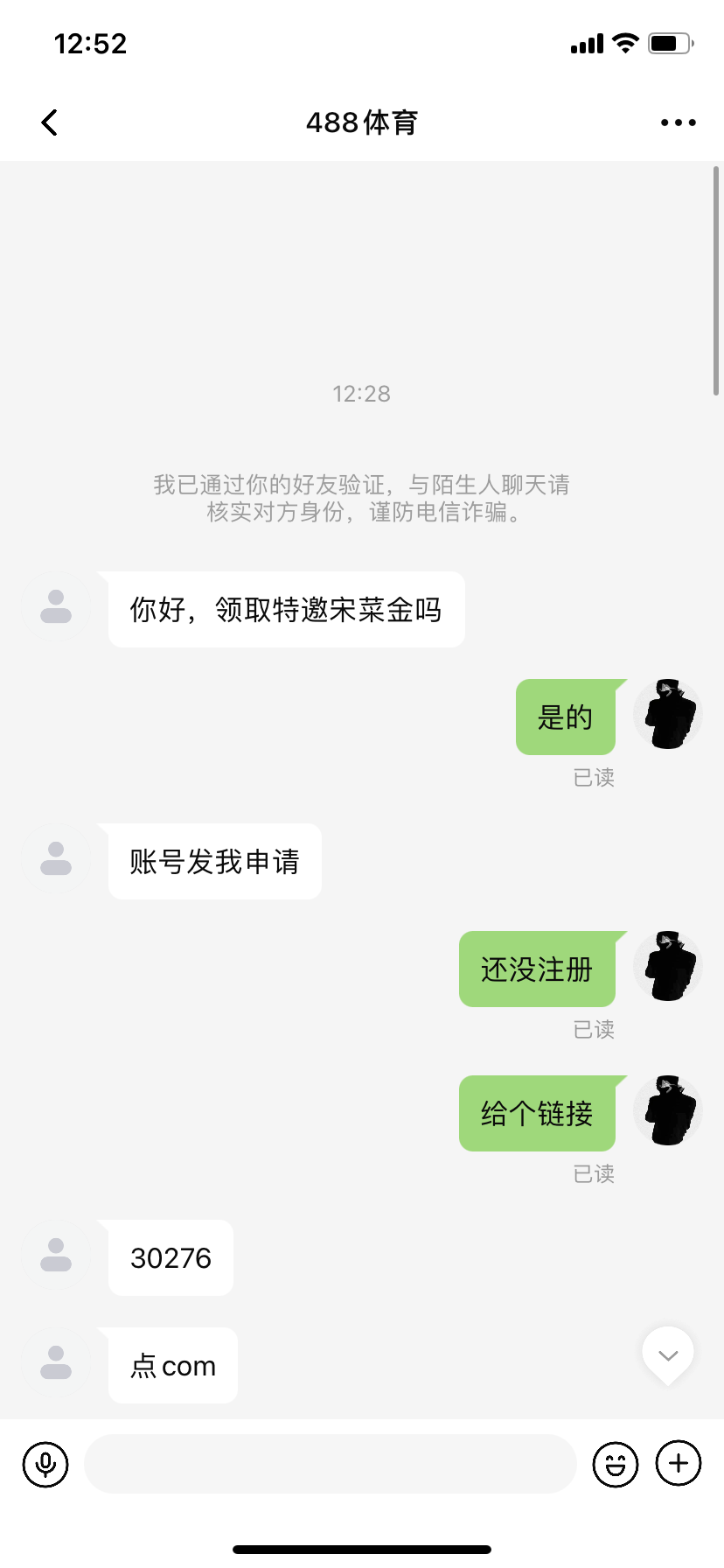
Task: Focus the message text input field
Action: [x=330, y=1464]
